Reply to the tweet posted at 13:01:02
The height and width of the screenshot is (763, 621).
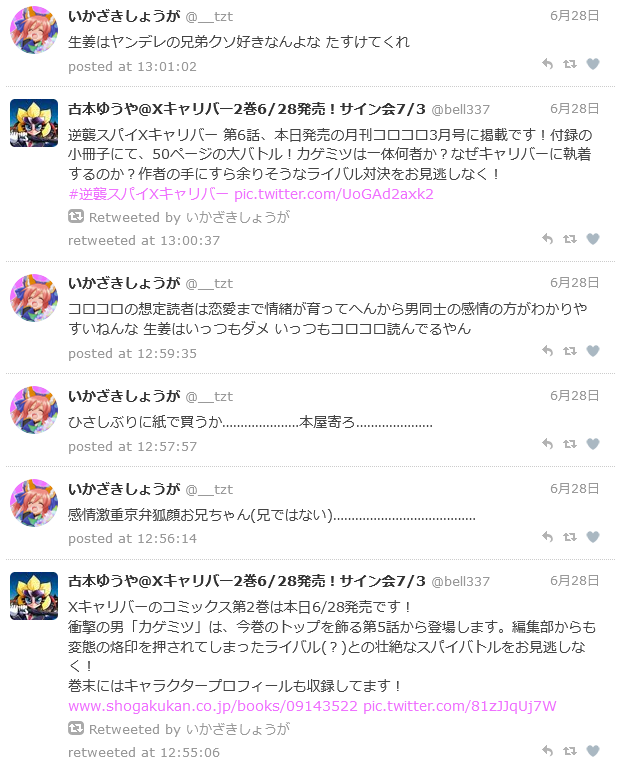coord(547,64)
